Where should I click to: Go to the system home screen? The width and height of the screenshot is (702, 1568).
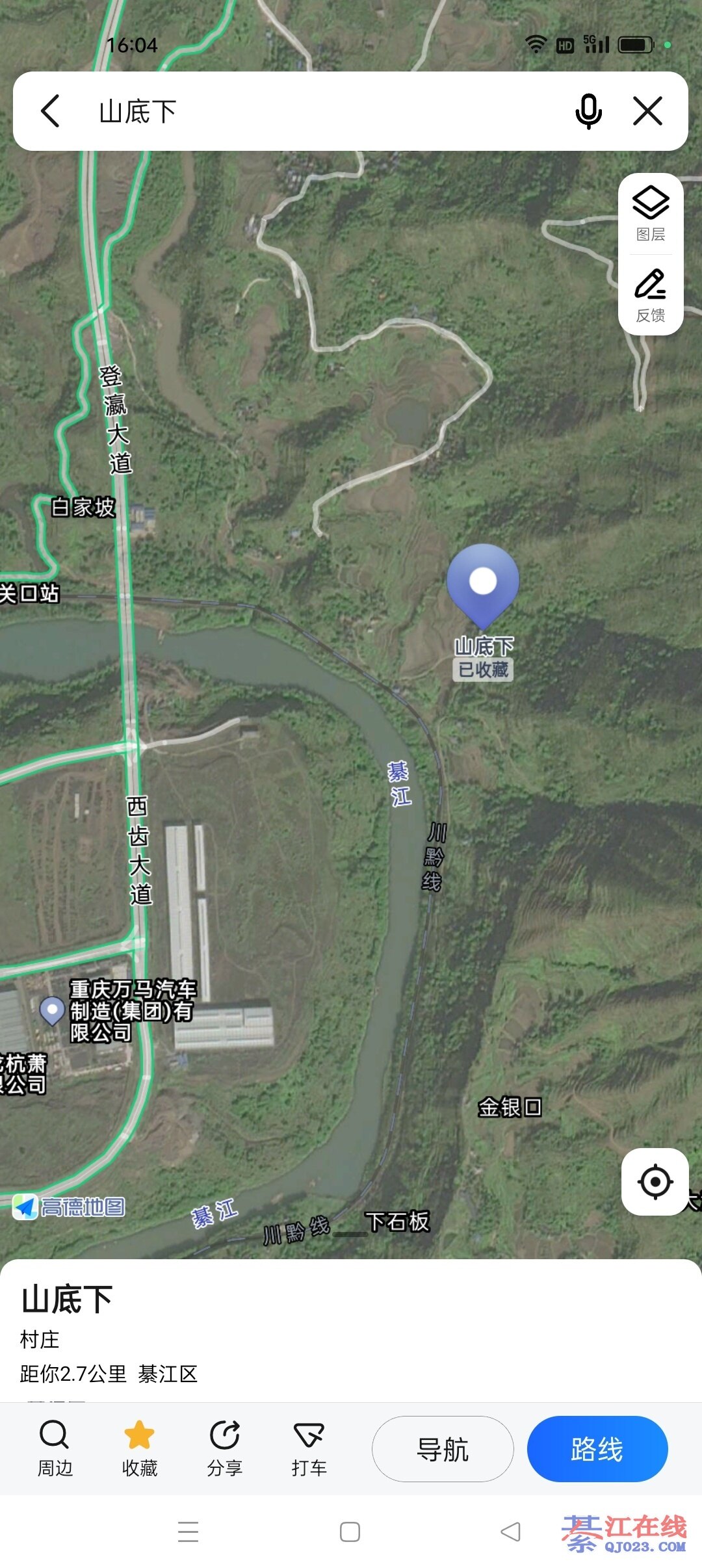coord(350,1532)
